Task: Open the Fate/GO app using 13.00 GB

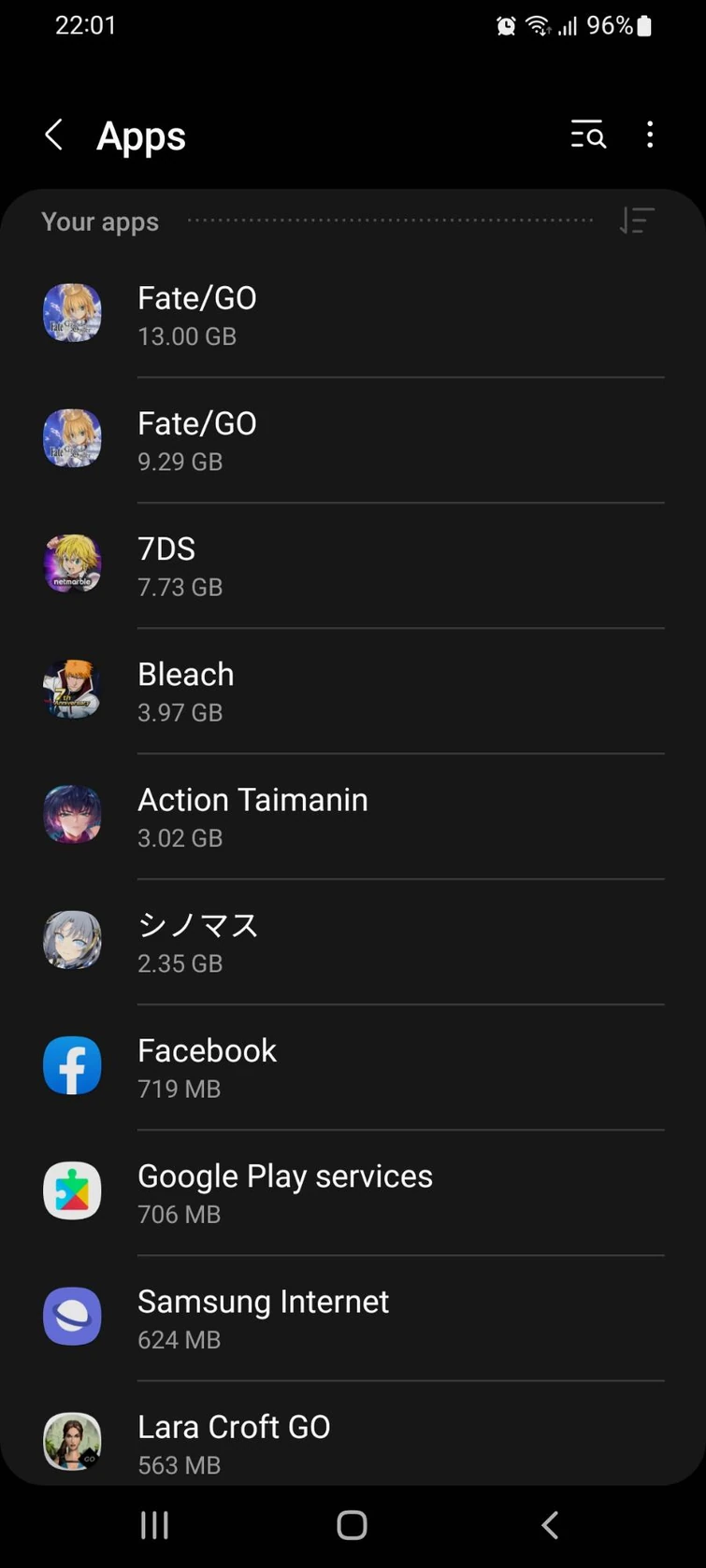Action: tap(353, 315)
